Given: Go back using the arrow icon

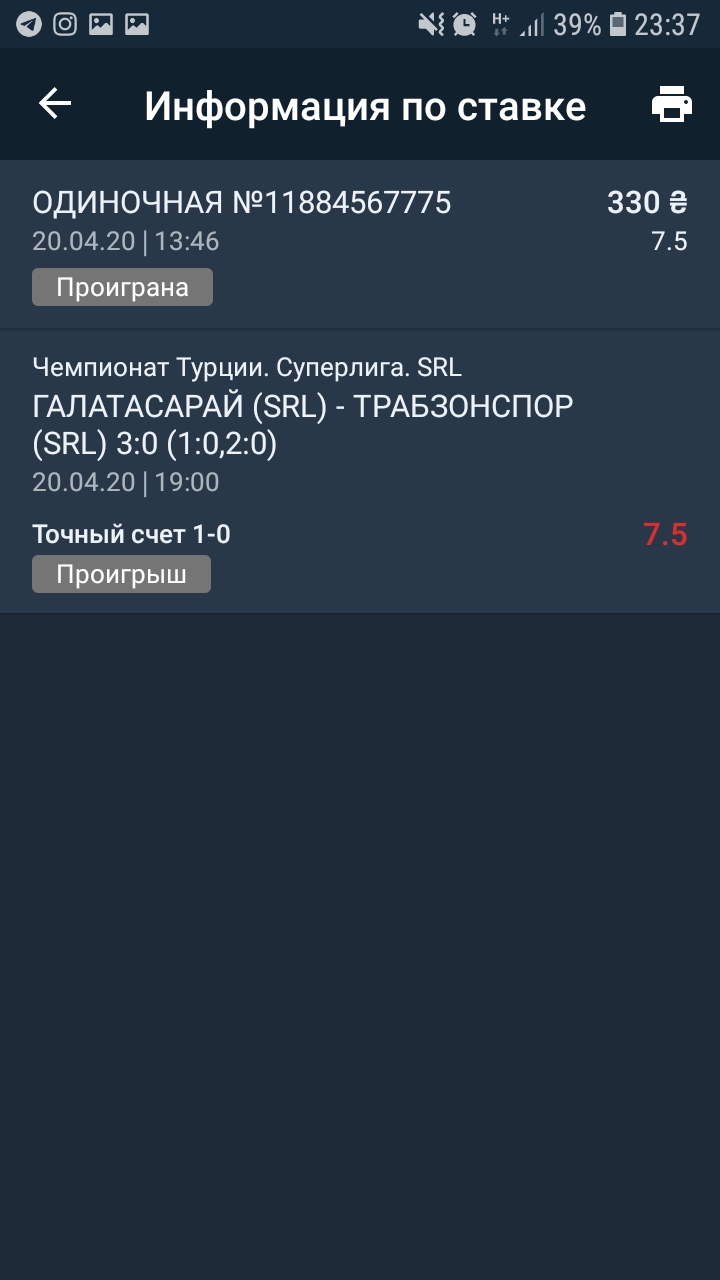Looking at the screenshot, I should click(55, 104).
